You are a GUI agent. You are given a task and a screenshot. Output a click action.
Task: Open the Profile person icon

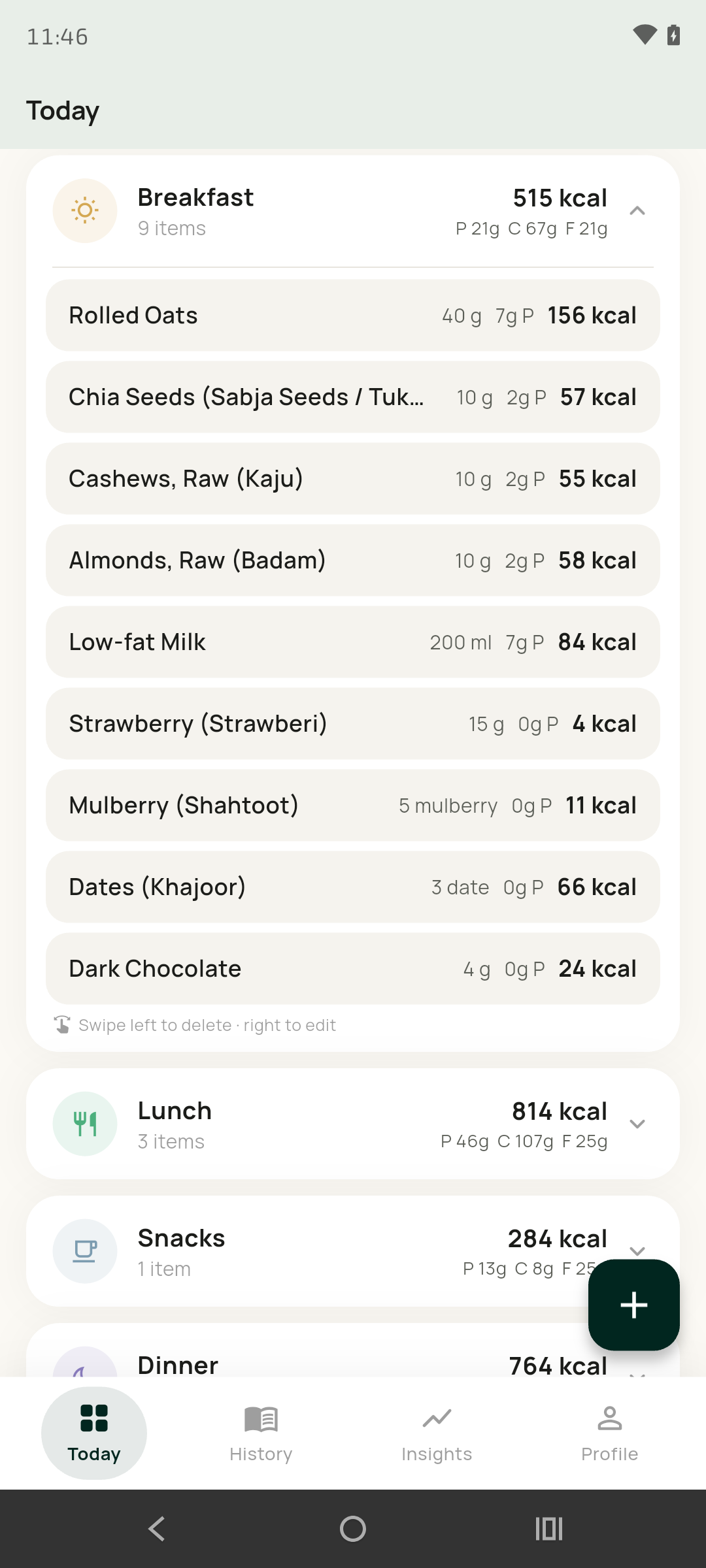[x=609, y=1419]
